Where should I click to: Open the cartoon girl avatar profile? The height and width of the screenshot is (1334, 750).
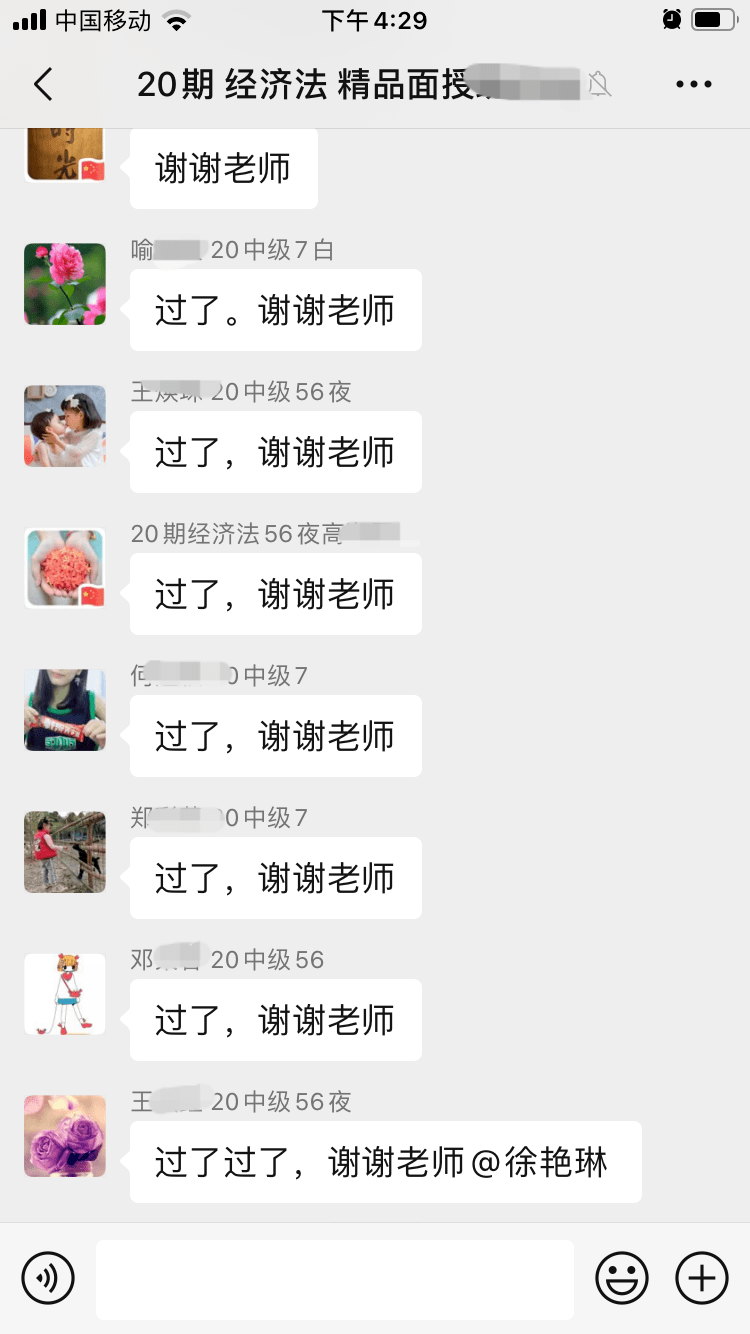[x=65, y=994]
